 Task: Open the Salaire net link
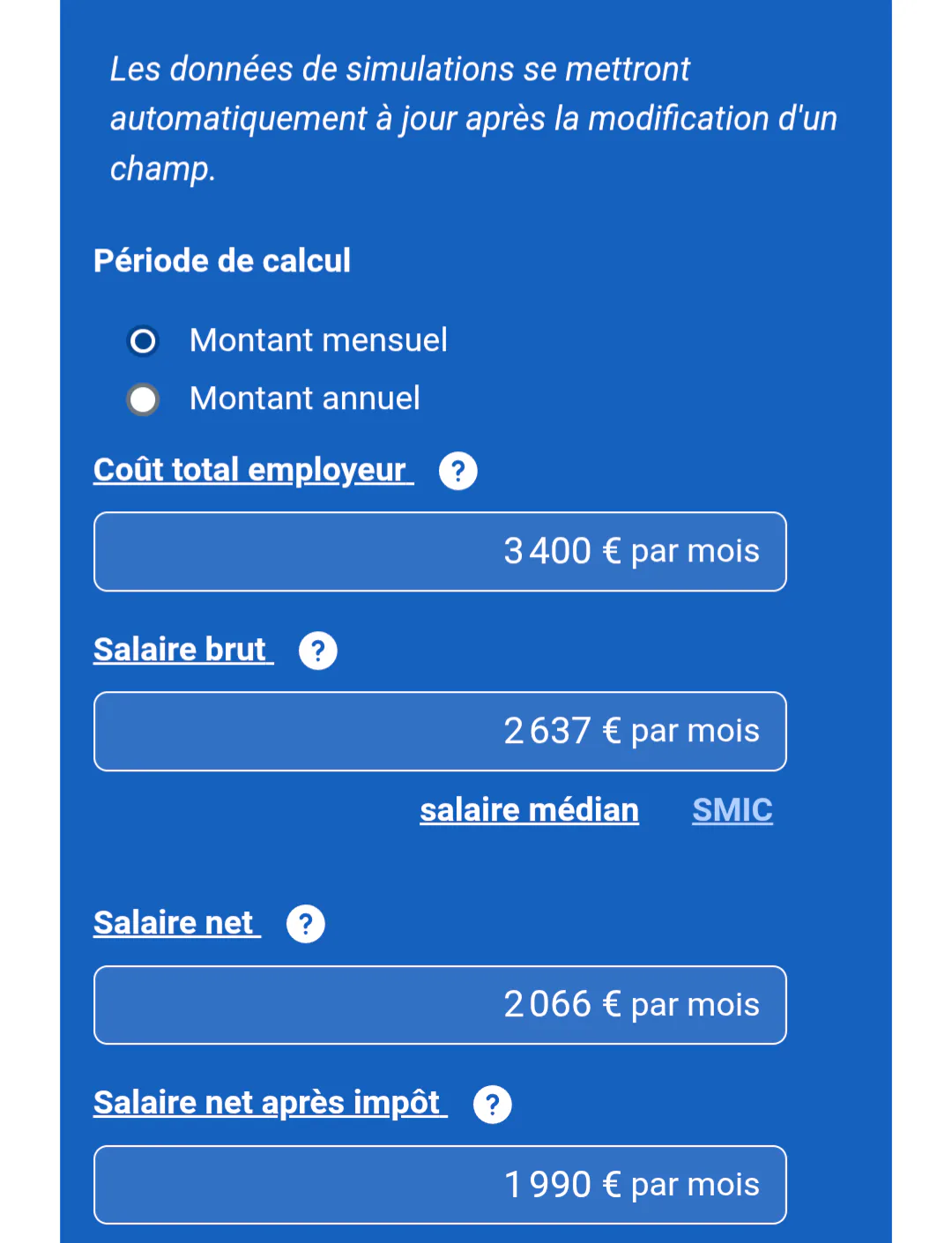177,923
